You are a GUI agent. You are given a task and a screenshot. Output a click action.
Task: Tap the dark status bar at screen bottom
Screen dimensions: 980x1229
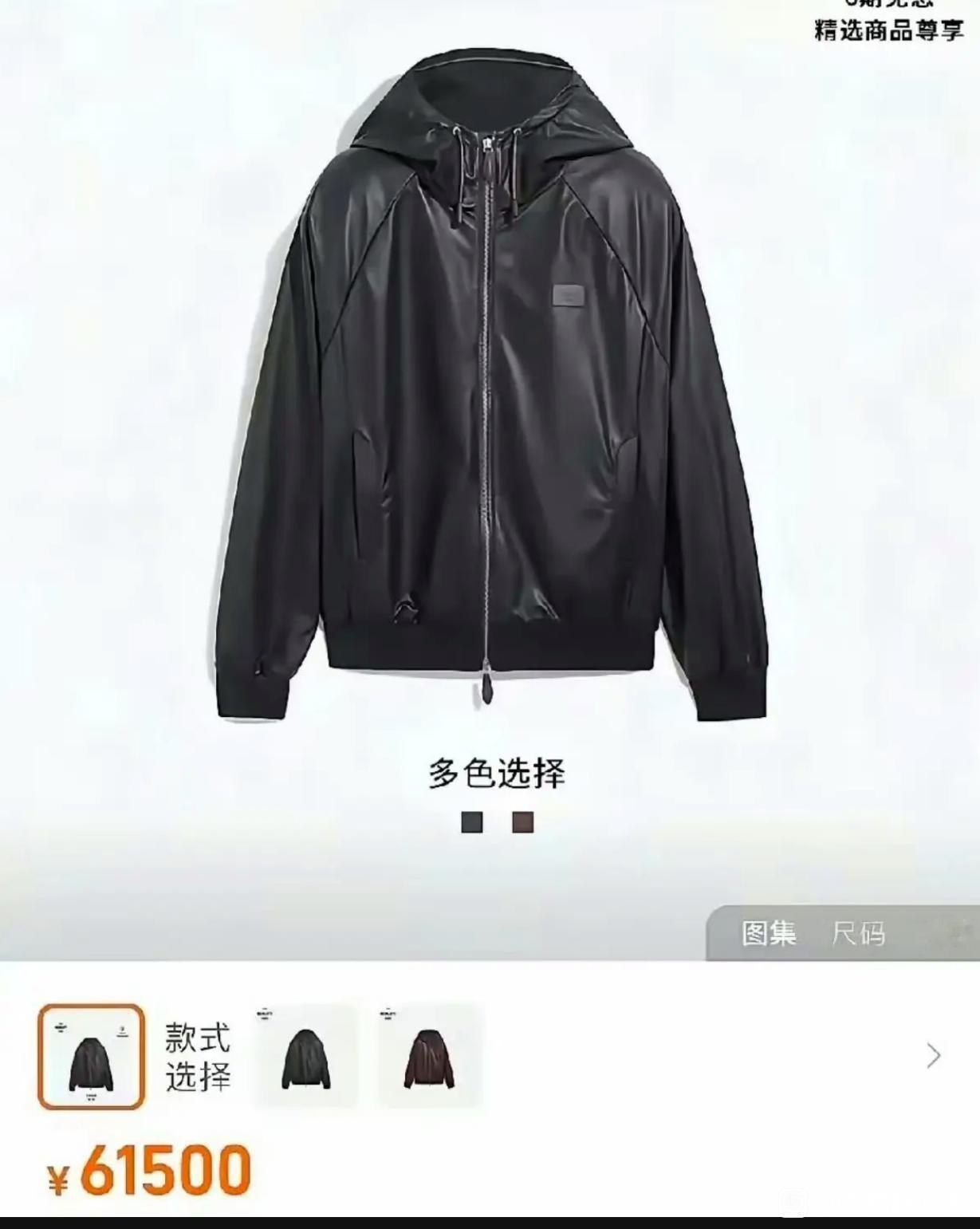490,1224
